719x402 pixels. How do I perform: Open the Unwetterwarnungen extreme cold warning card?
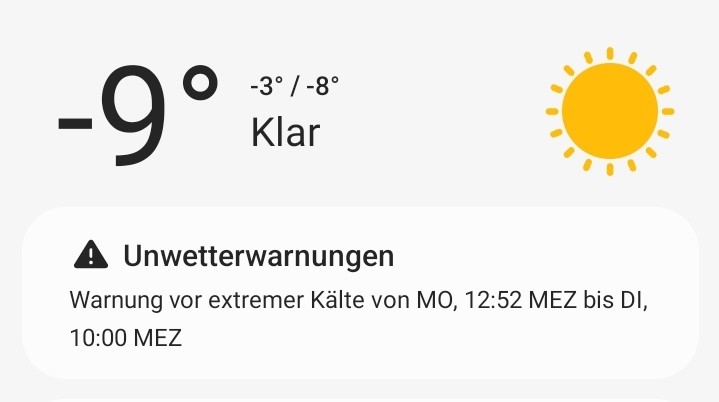[359, 294]
